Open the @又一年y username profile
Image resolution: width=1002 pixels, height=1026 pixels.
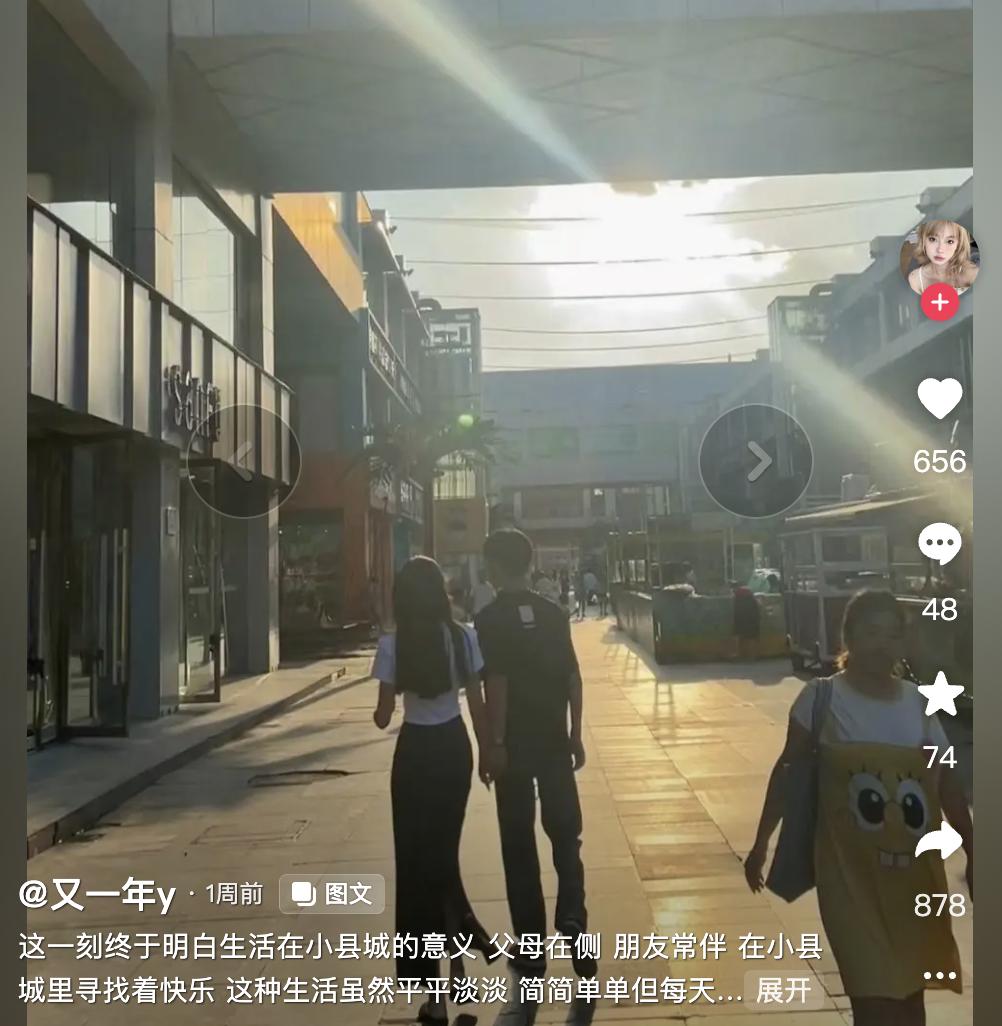(x=97, y=894)
